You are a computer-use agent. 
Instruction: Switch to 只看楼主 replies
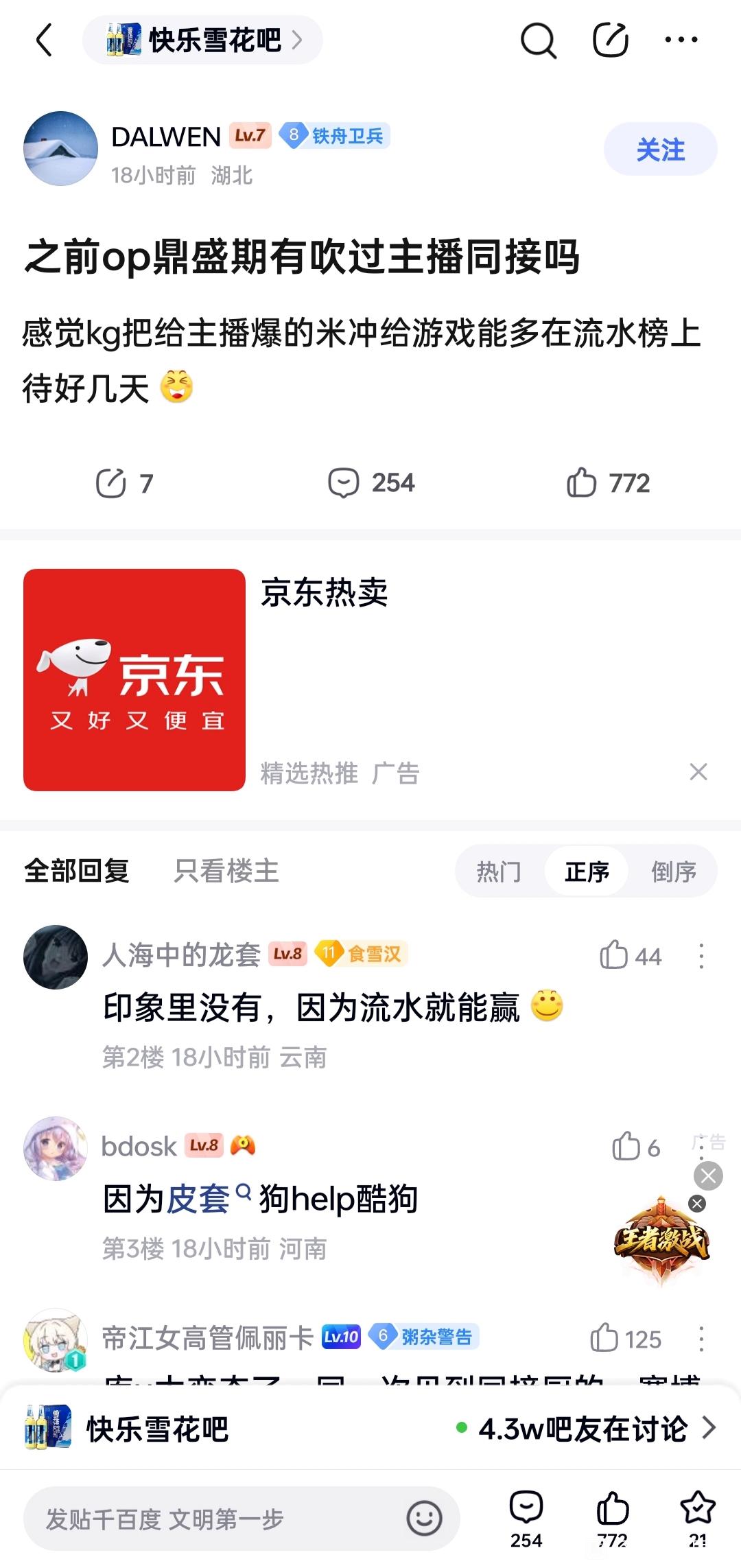pos(226,871)
